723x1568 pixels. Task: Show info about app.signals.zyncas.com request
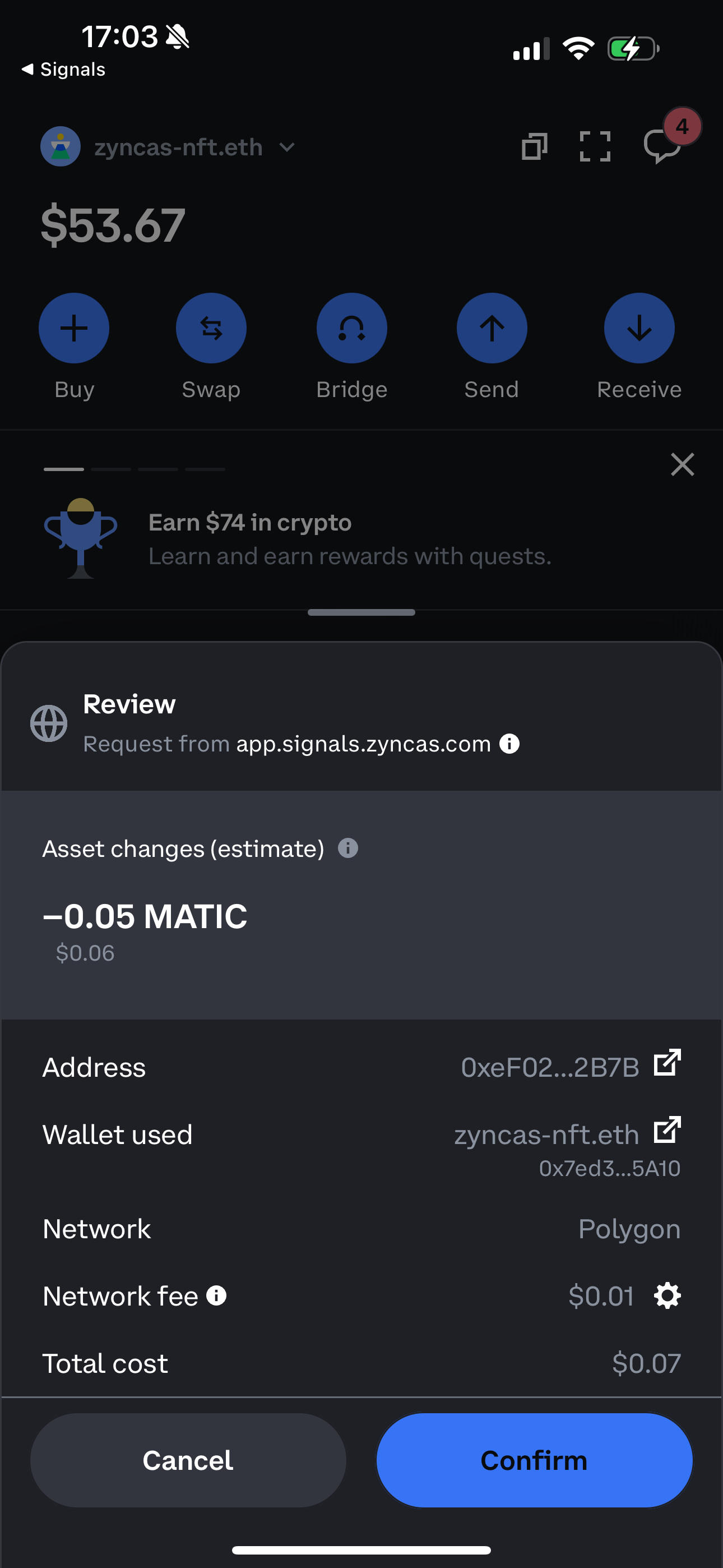pos(509,743)
